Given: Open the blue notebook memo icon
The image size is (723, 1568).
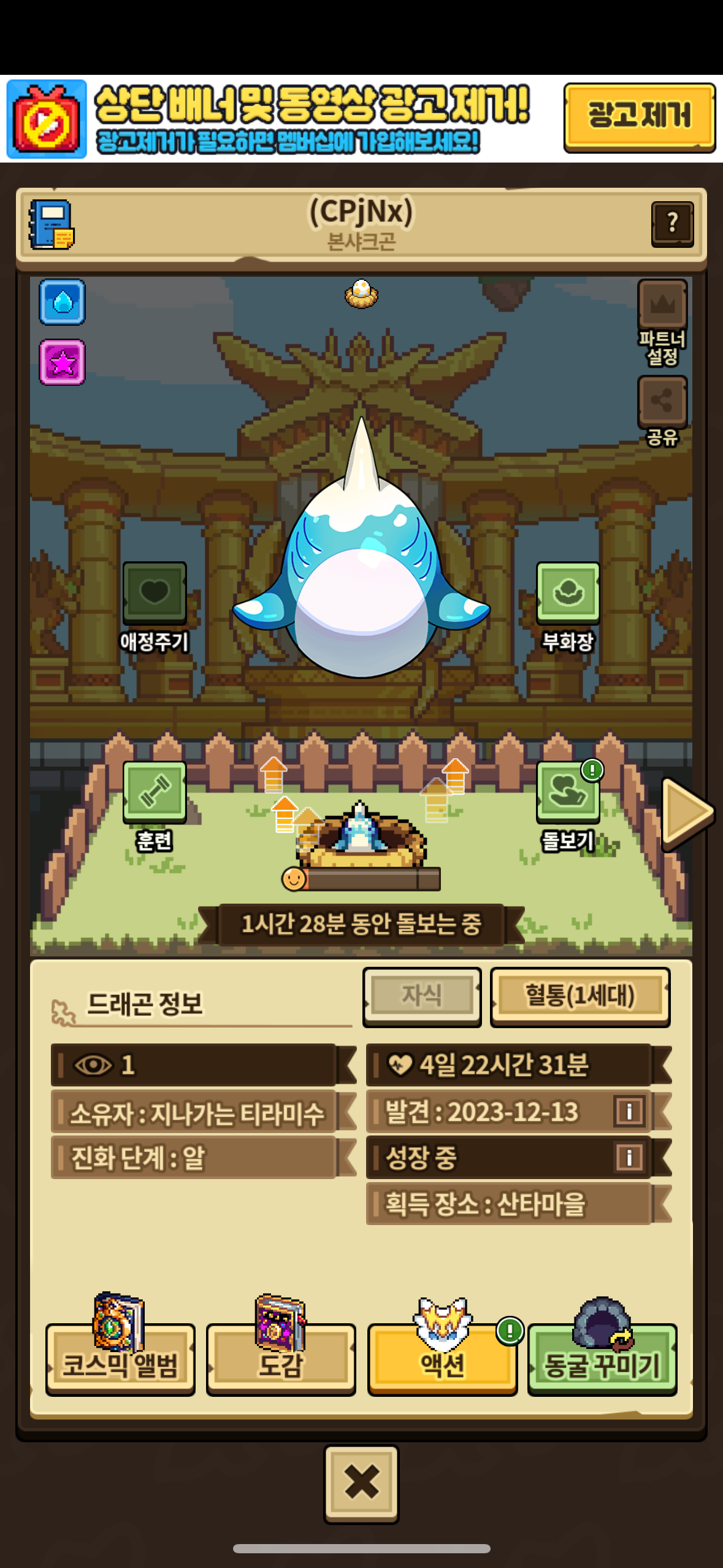Looking at the screenshot, I should 52,225.
